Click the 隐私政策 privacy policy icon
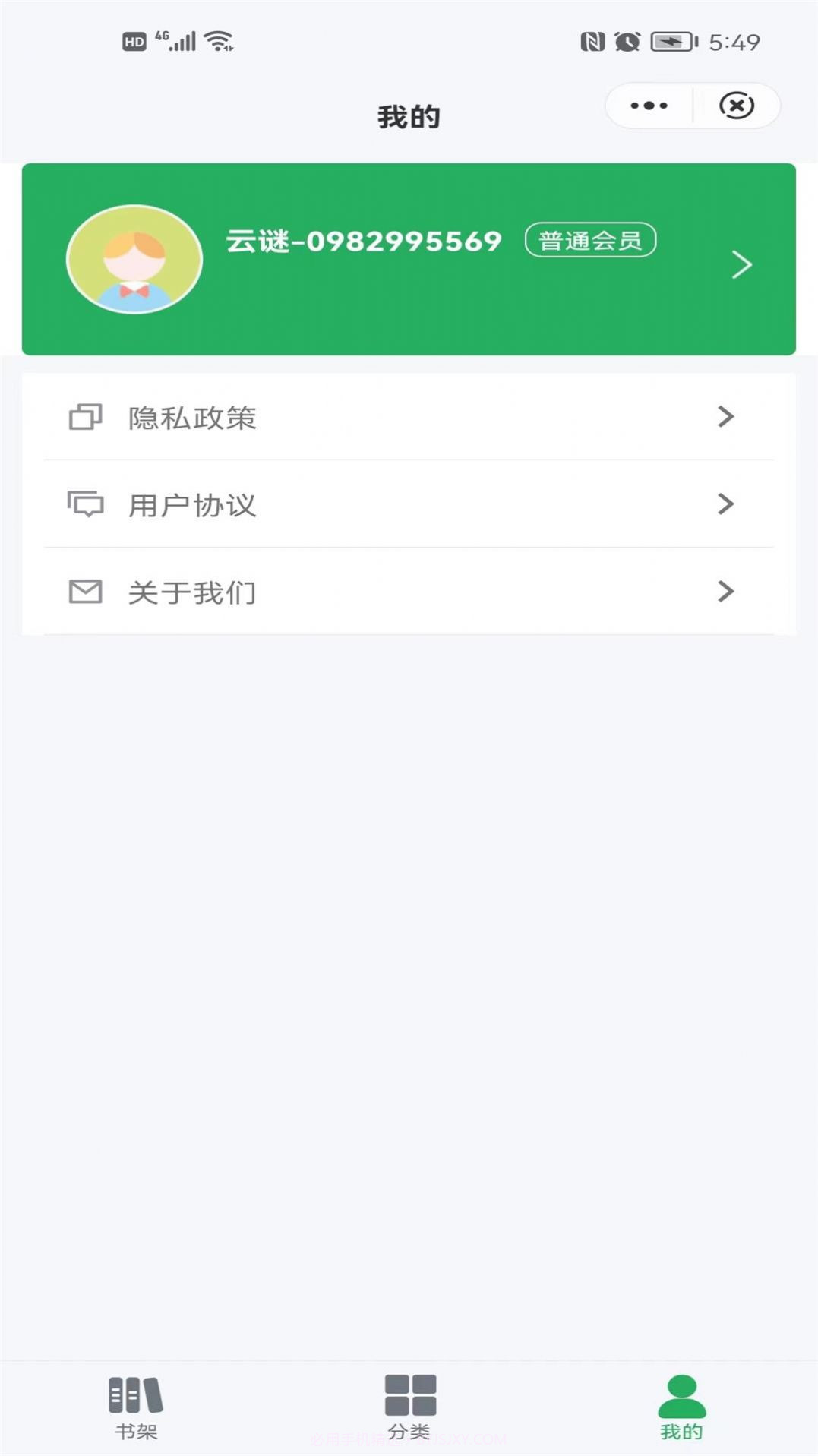 tap(85, 416)
